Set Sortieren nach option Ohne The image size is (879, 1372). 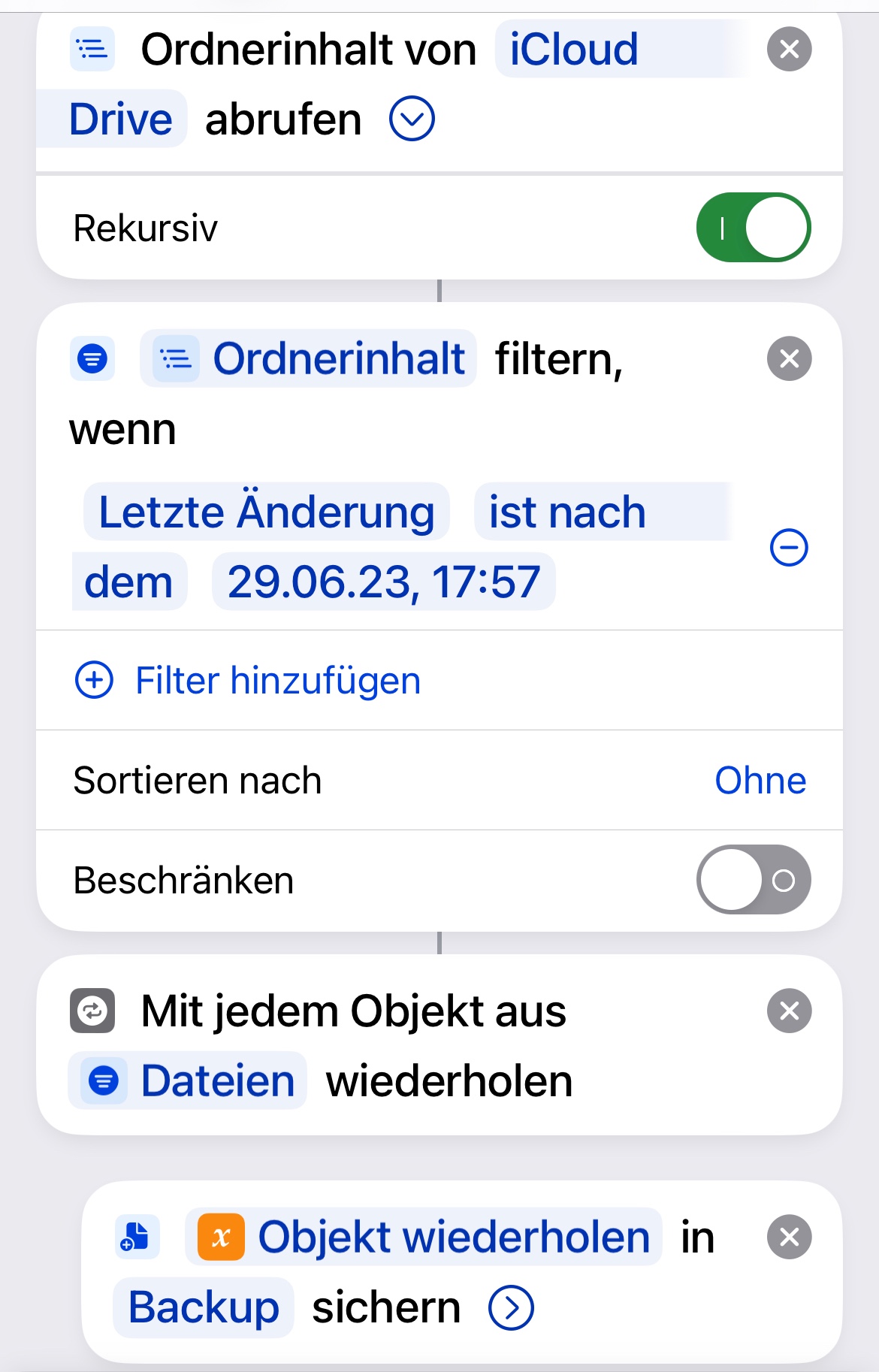(x=760, y=780)
